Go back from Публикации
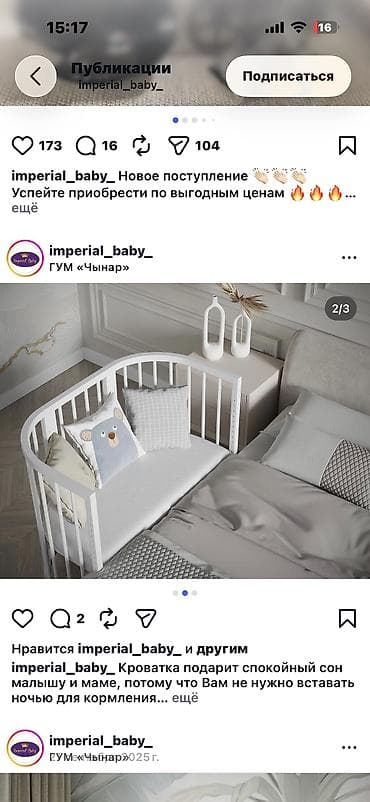 (35, 76)
